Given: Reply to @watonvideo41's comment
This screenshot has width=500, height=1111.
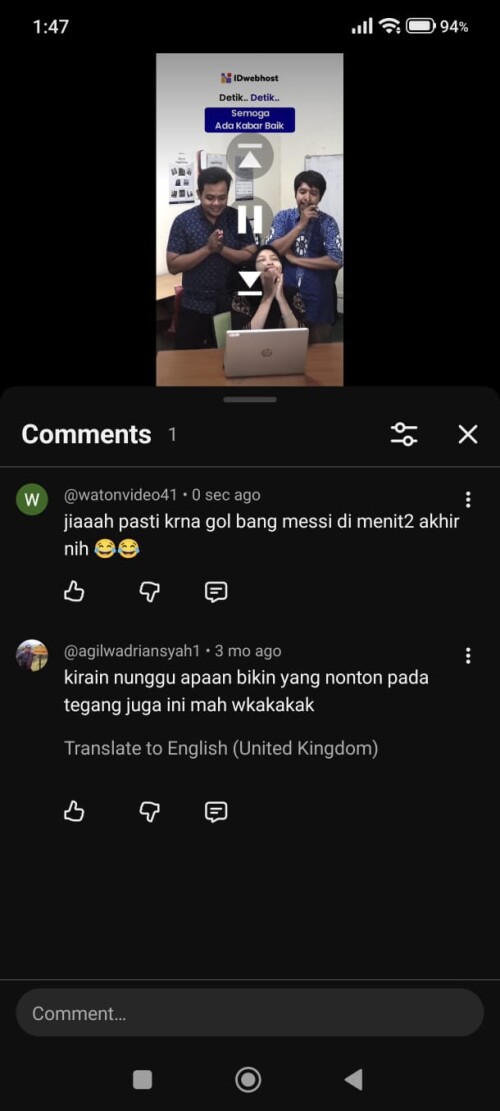Looking at the screenshot, I should click(x=216, y=592).
